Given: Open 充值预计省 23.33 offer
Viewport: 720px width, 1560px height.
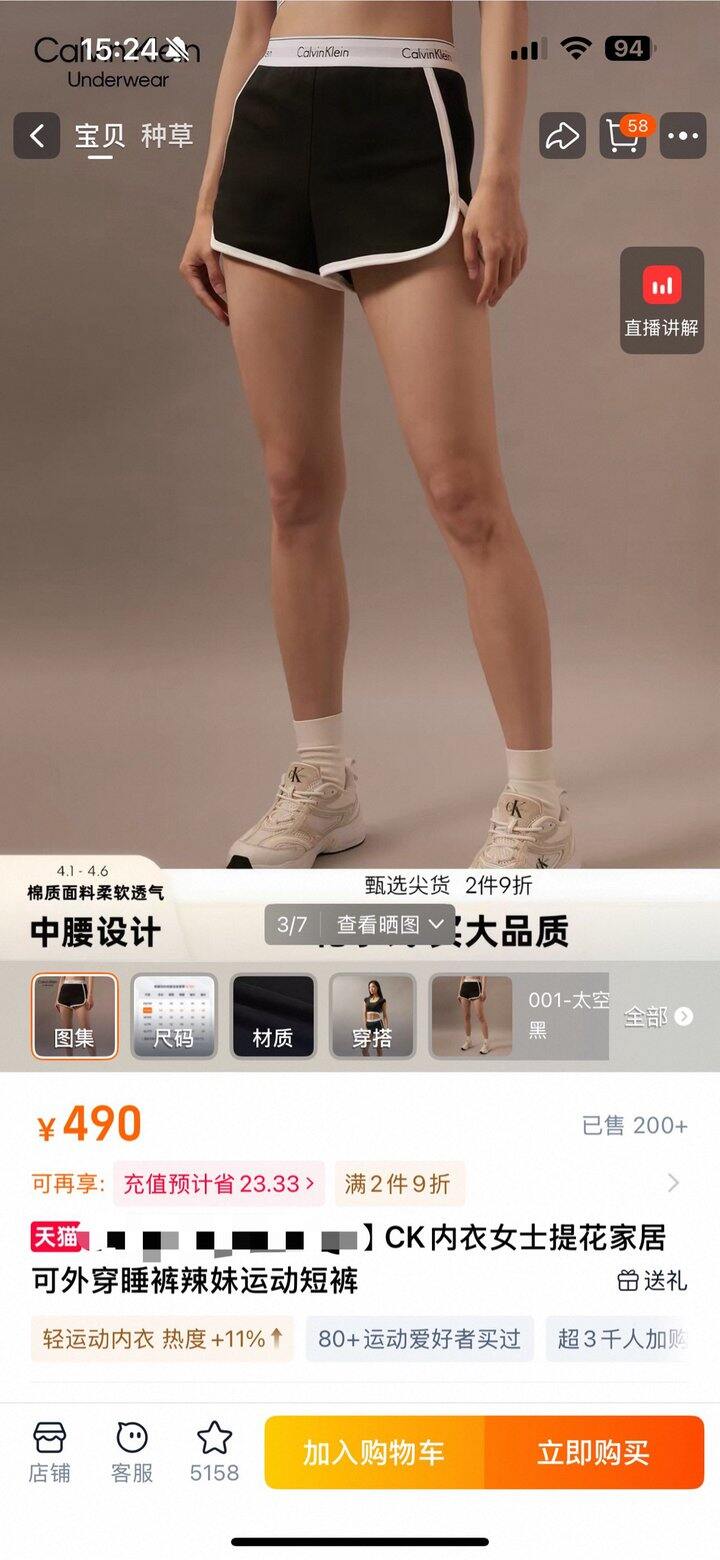Looking at the screenshot, I should pos(218,1184).
